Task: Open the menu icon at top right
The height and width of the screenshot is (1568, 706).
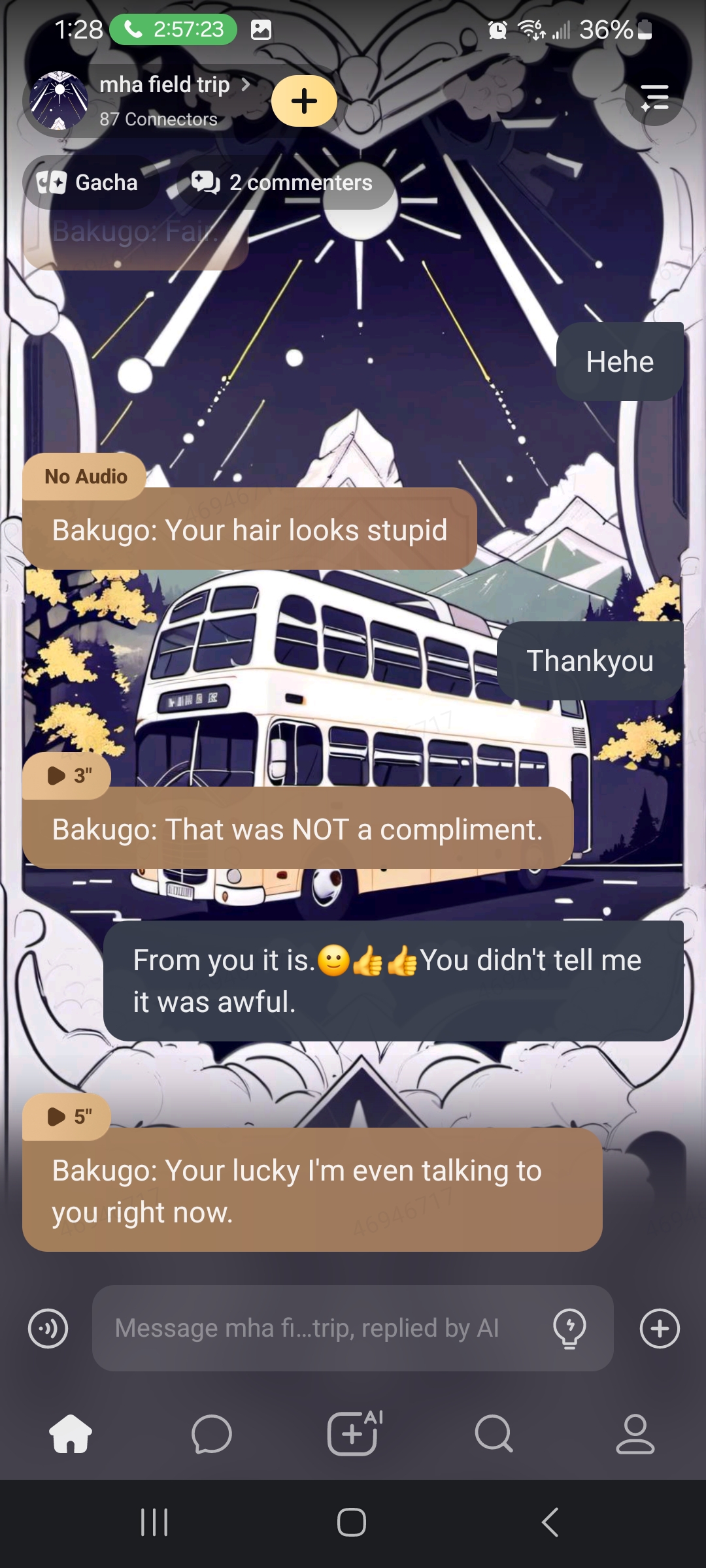Action: (654, 98)
